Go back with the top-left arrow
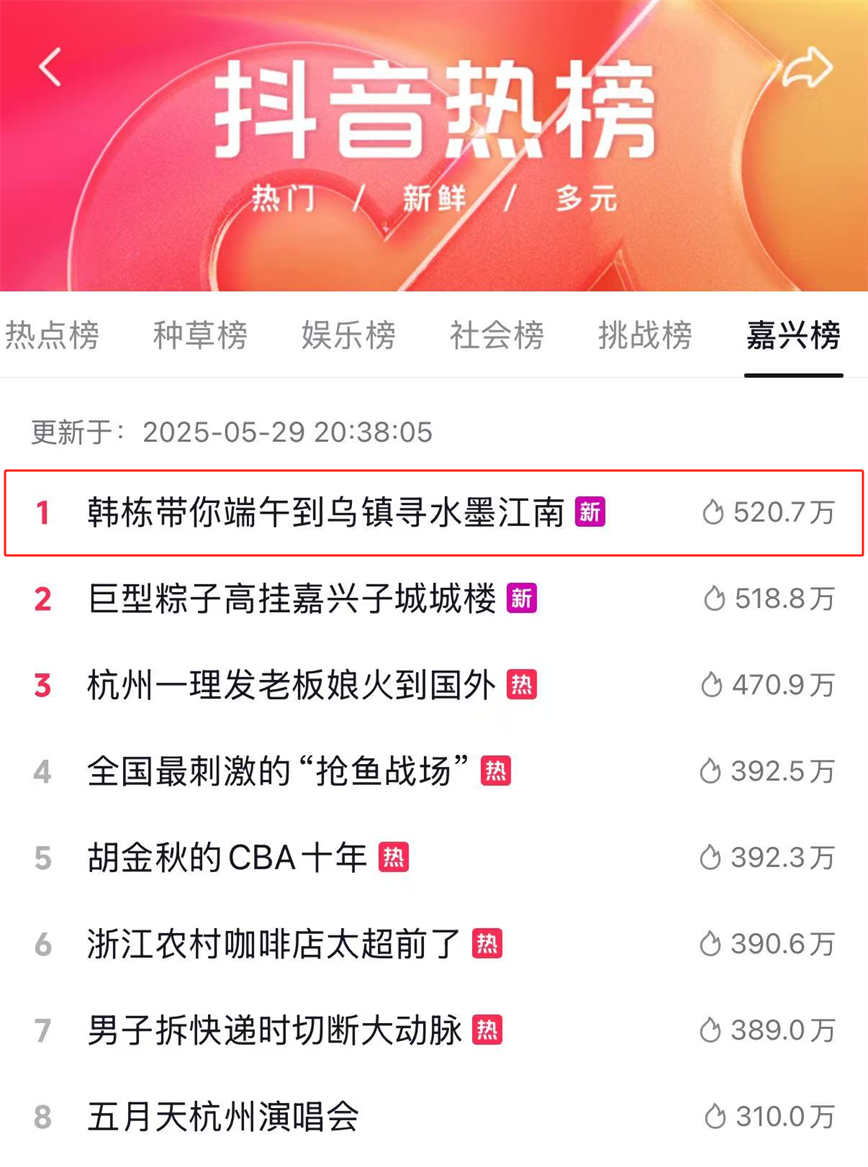868x1167 pixels. pos(50,67)
